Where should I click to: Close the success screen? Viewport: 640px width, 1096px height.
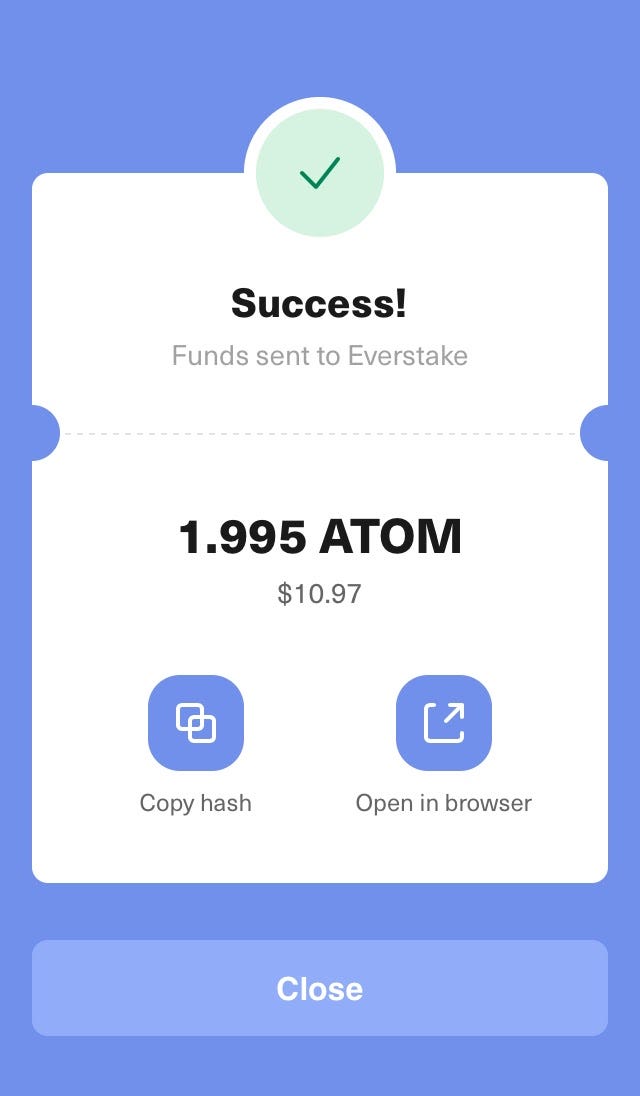(320, 988)
